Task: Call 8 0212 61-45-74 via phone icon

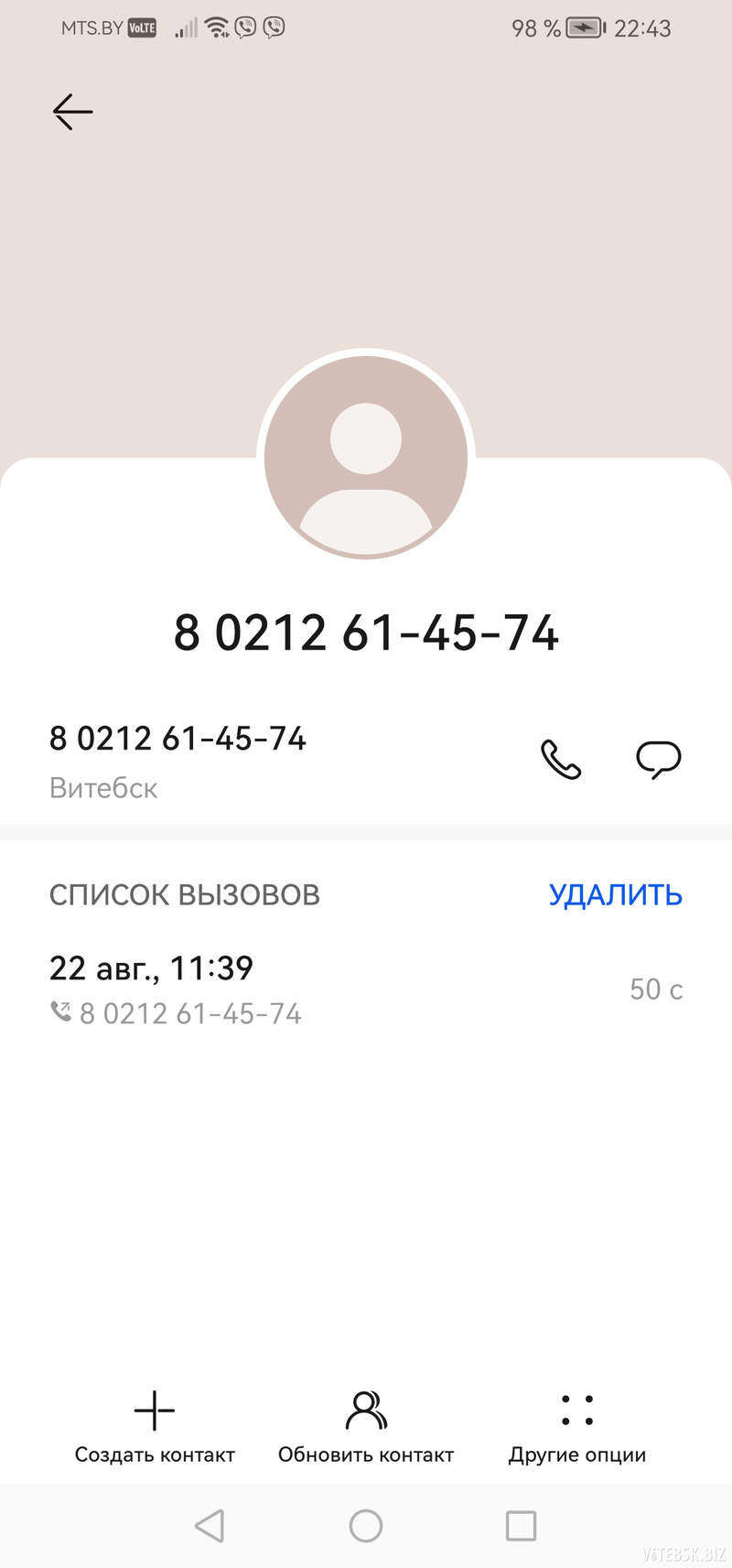Action: pyautogui.click(x=561, y=760)
